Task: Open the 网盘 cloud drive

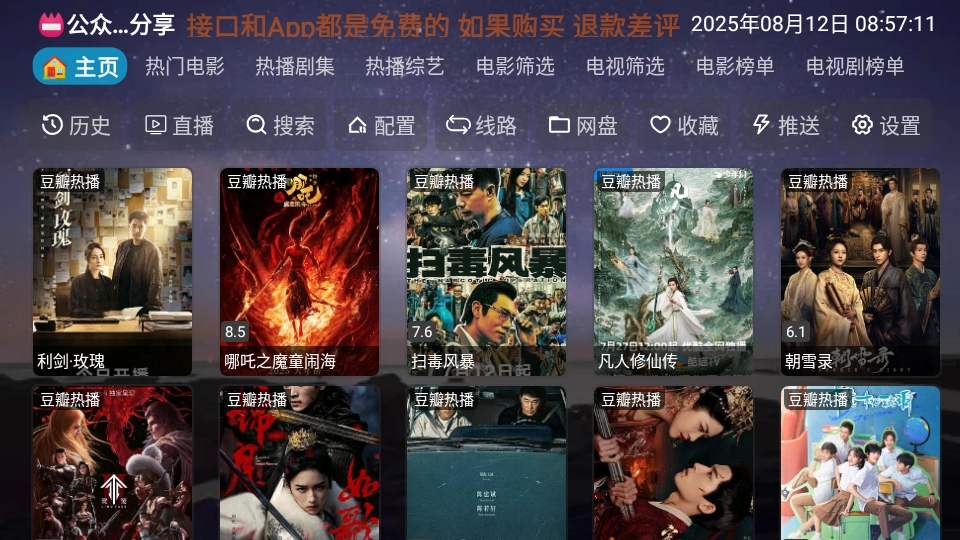Action: click(x=583, y=125)
